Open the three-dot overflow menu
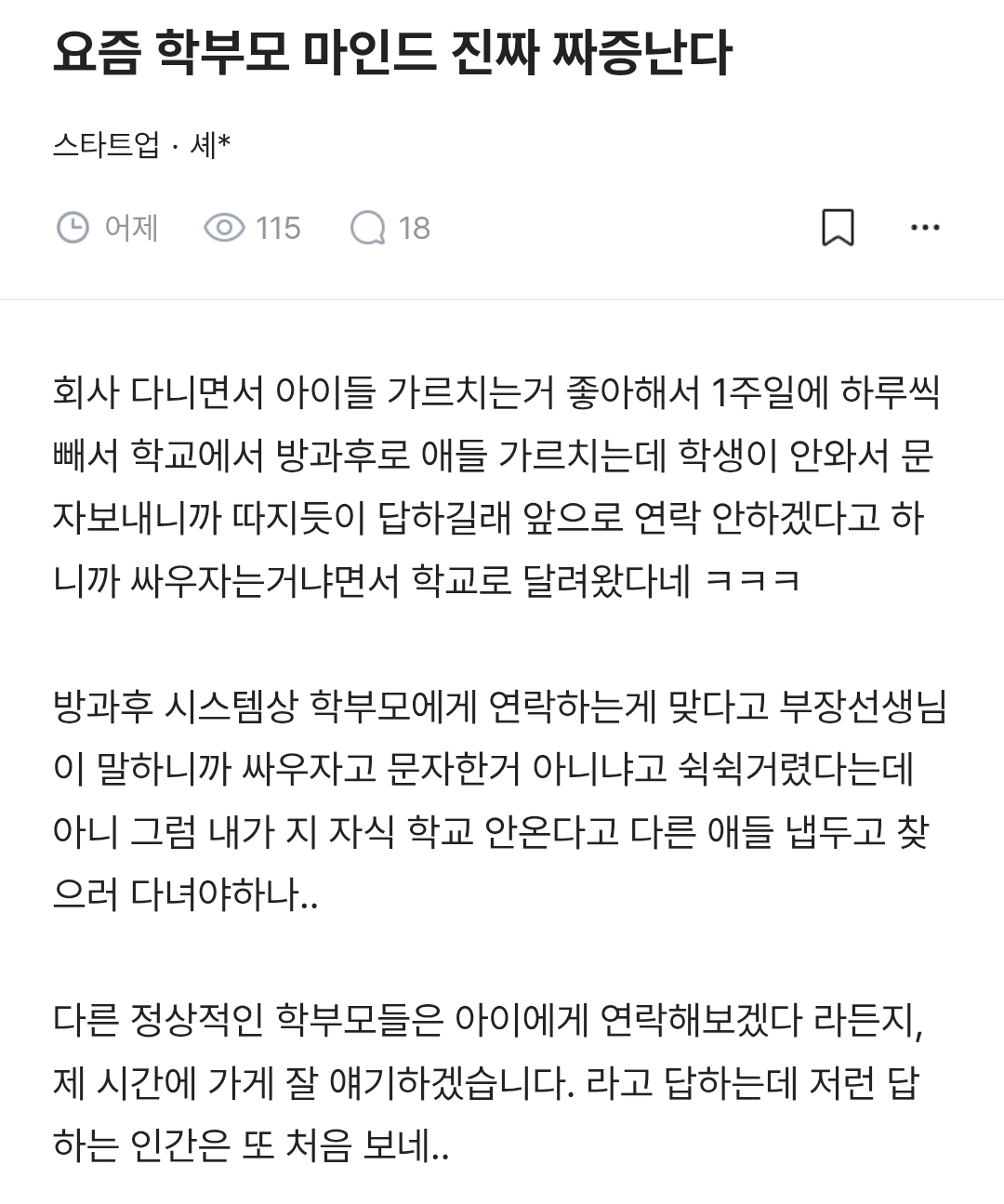The width and height of the screenshot is (1004, 1204). tap(924, 228)
